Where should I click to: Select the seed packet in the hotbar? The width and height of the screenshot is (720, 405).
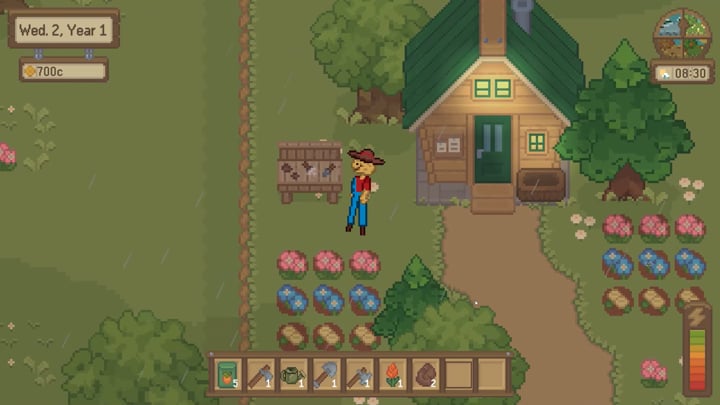click(x=226, y=375)
